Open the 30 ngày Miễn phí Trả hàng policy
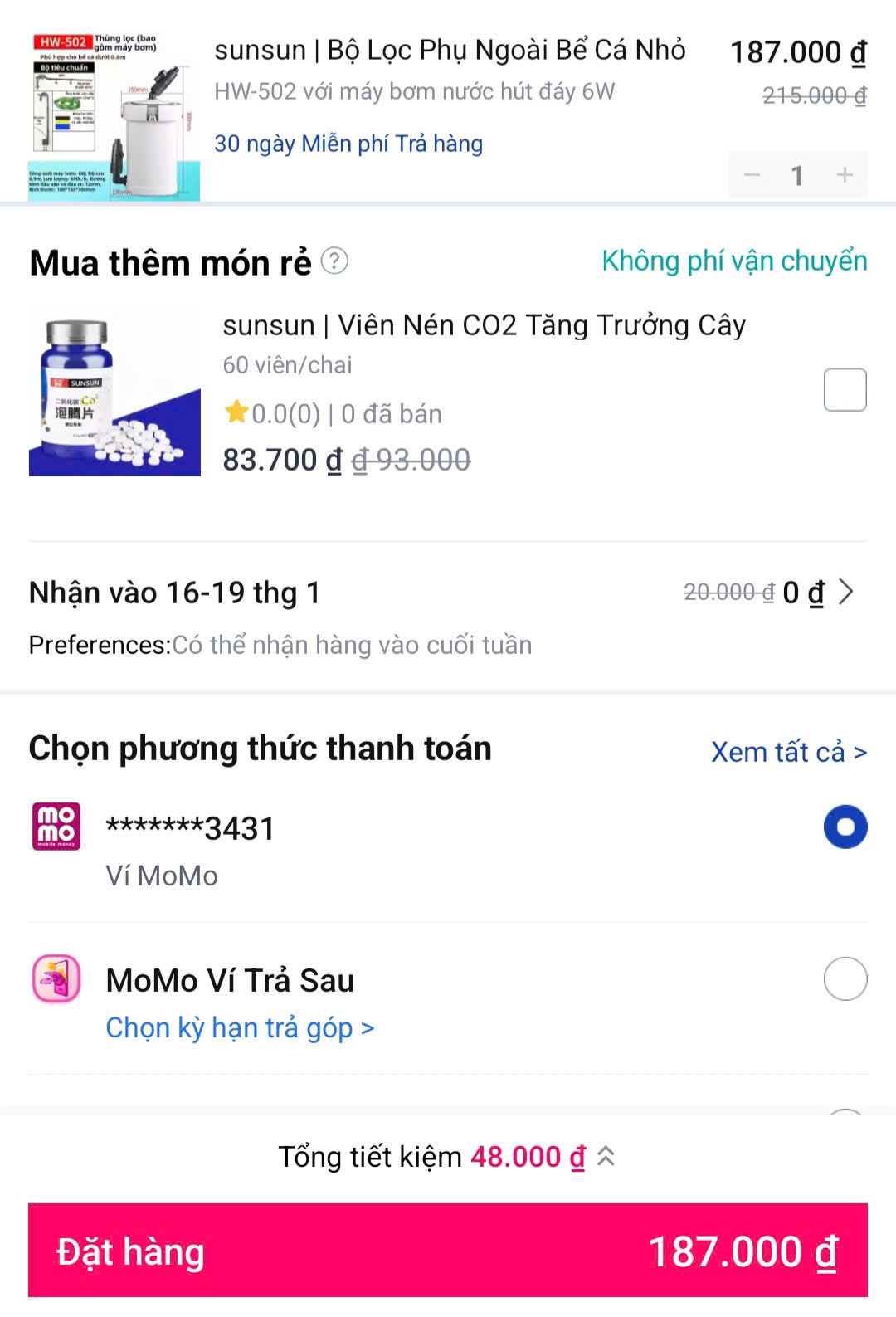896x1317 pixels. 349,143
